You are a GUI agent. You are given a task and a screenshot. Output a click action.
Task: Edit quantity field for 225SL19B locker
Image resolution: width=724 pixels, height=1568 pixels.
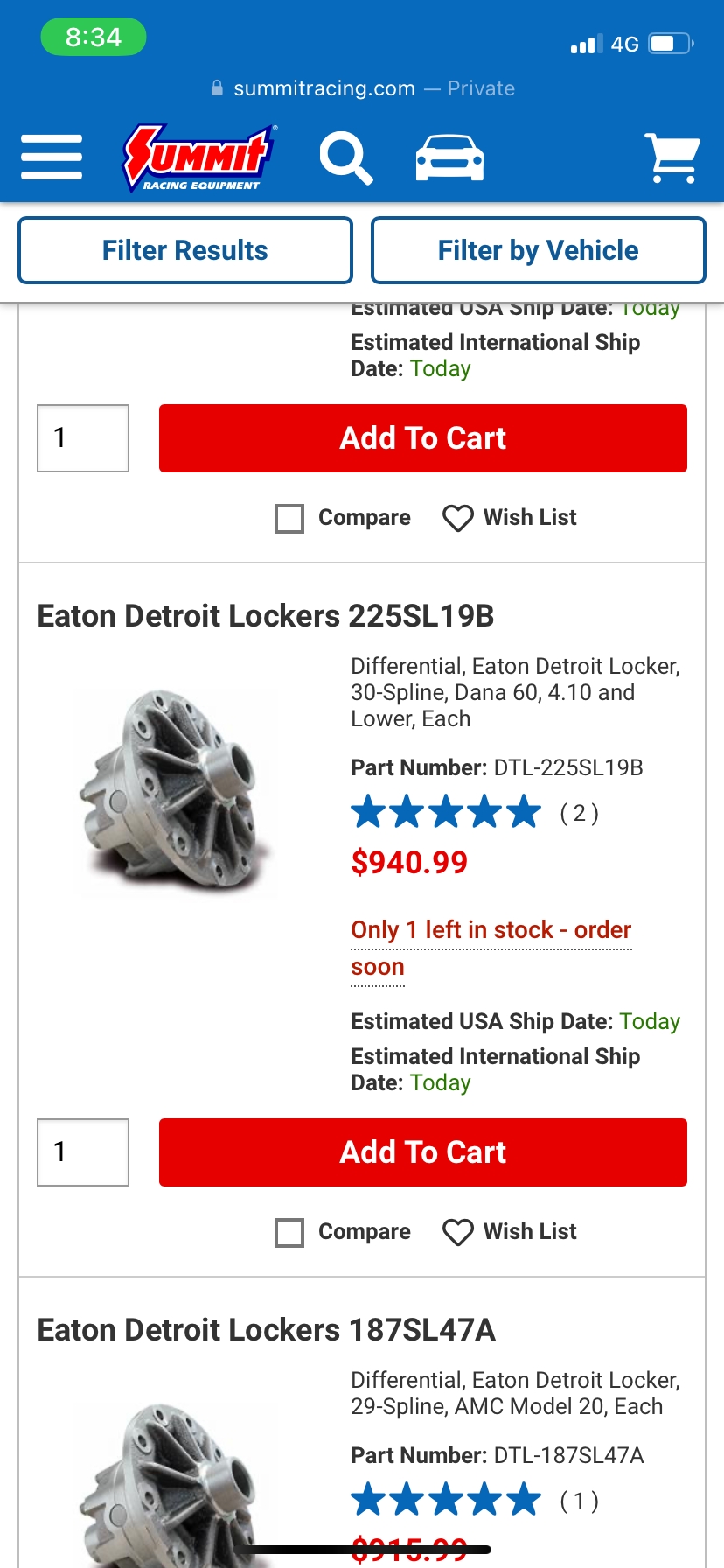click(x=83, y=1152)
